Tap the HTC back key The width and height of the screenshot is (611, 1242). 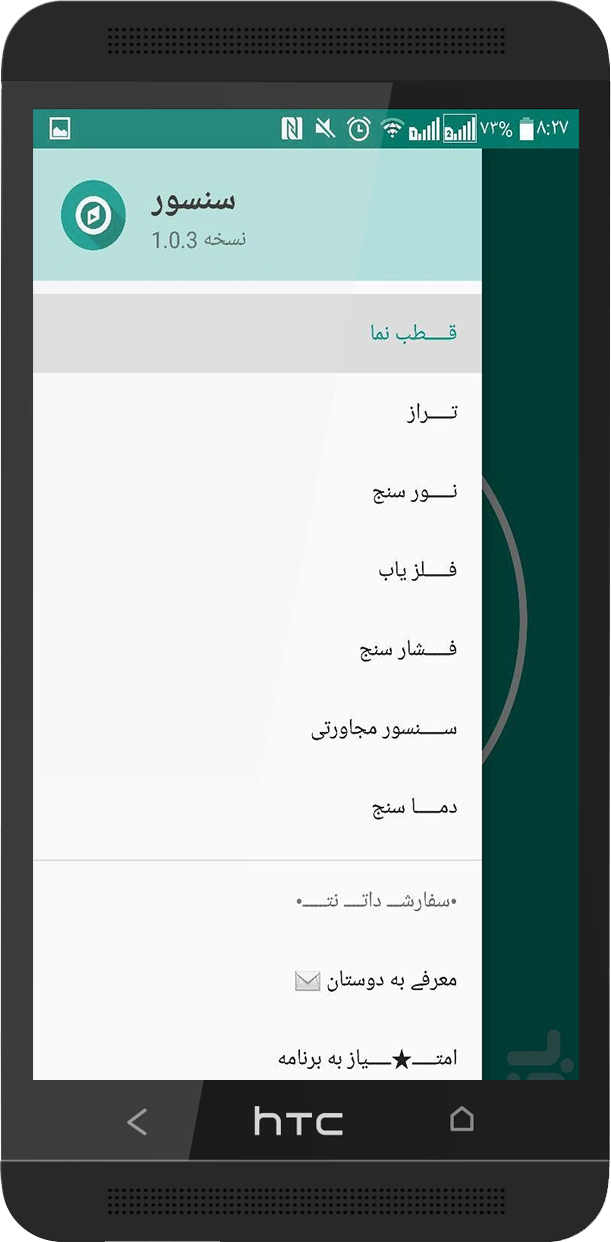point(137,1121)
